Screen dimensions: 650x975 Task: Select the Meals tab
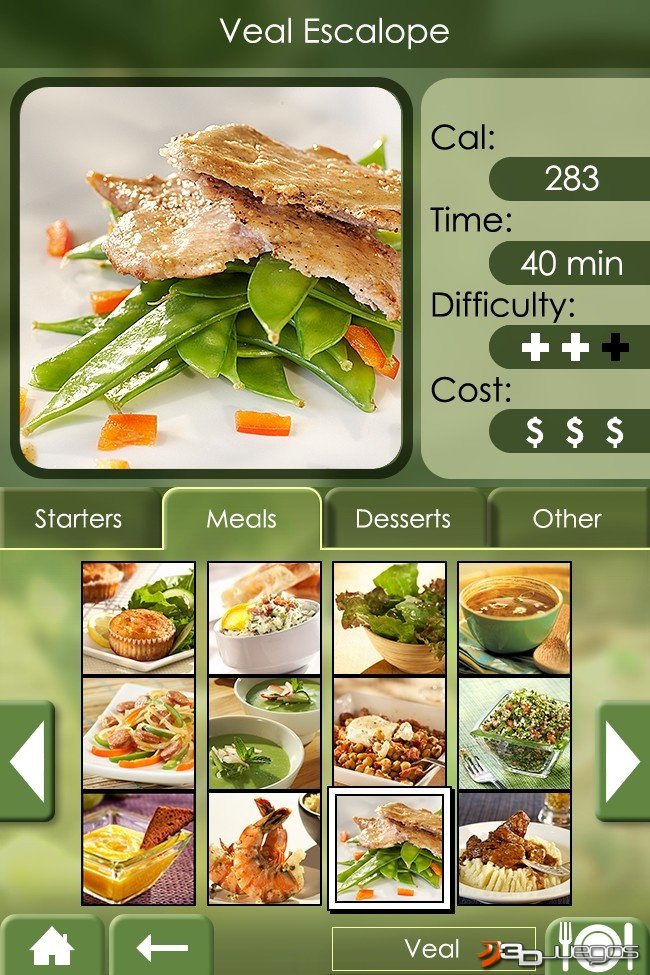click(x=241, y=519)
